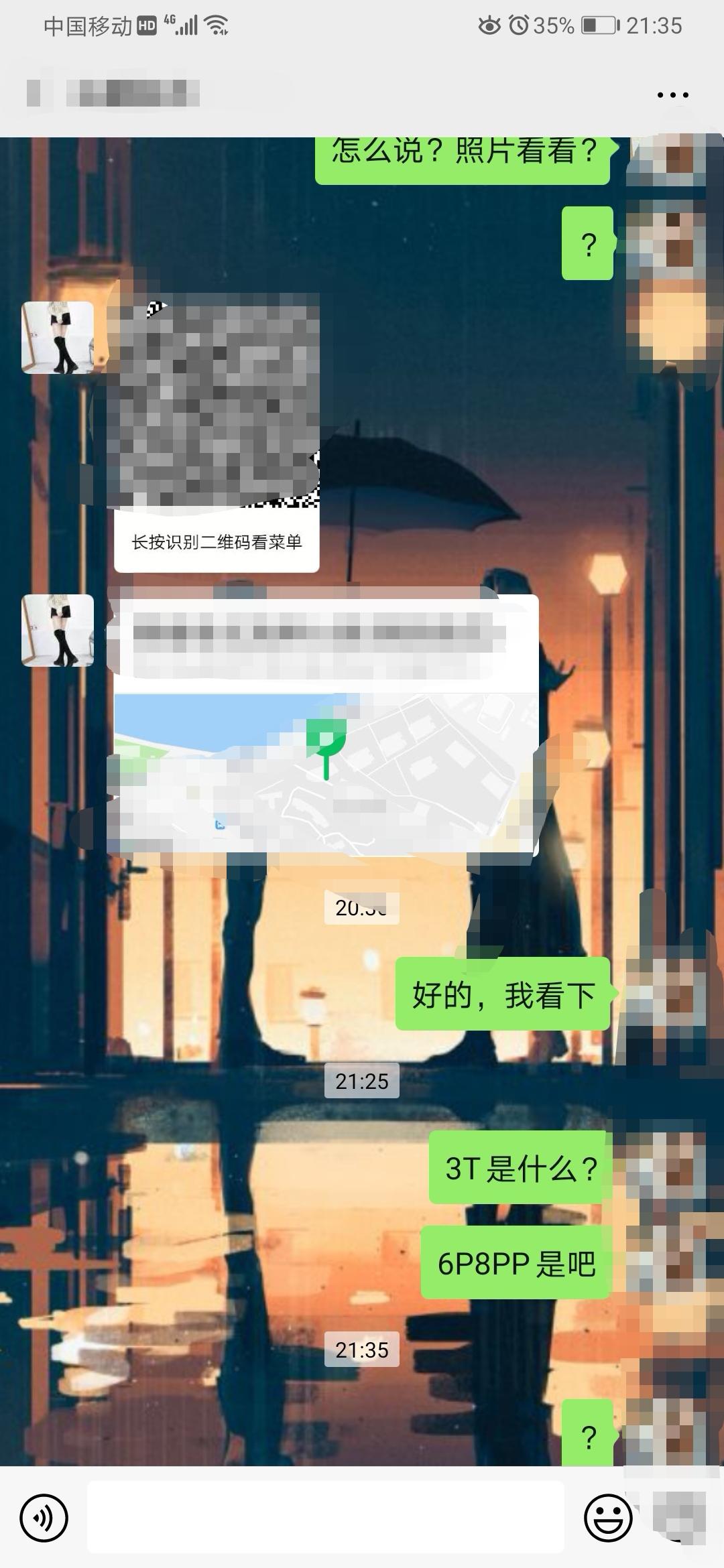Image resolution: width=724 pixels, height=1568 pixels.
Task: Open the three-dot chat menu
Action: coord(672,95)
